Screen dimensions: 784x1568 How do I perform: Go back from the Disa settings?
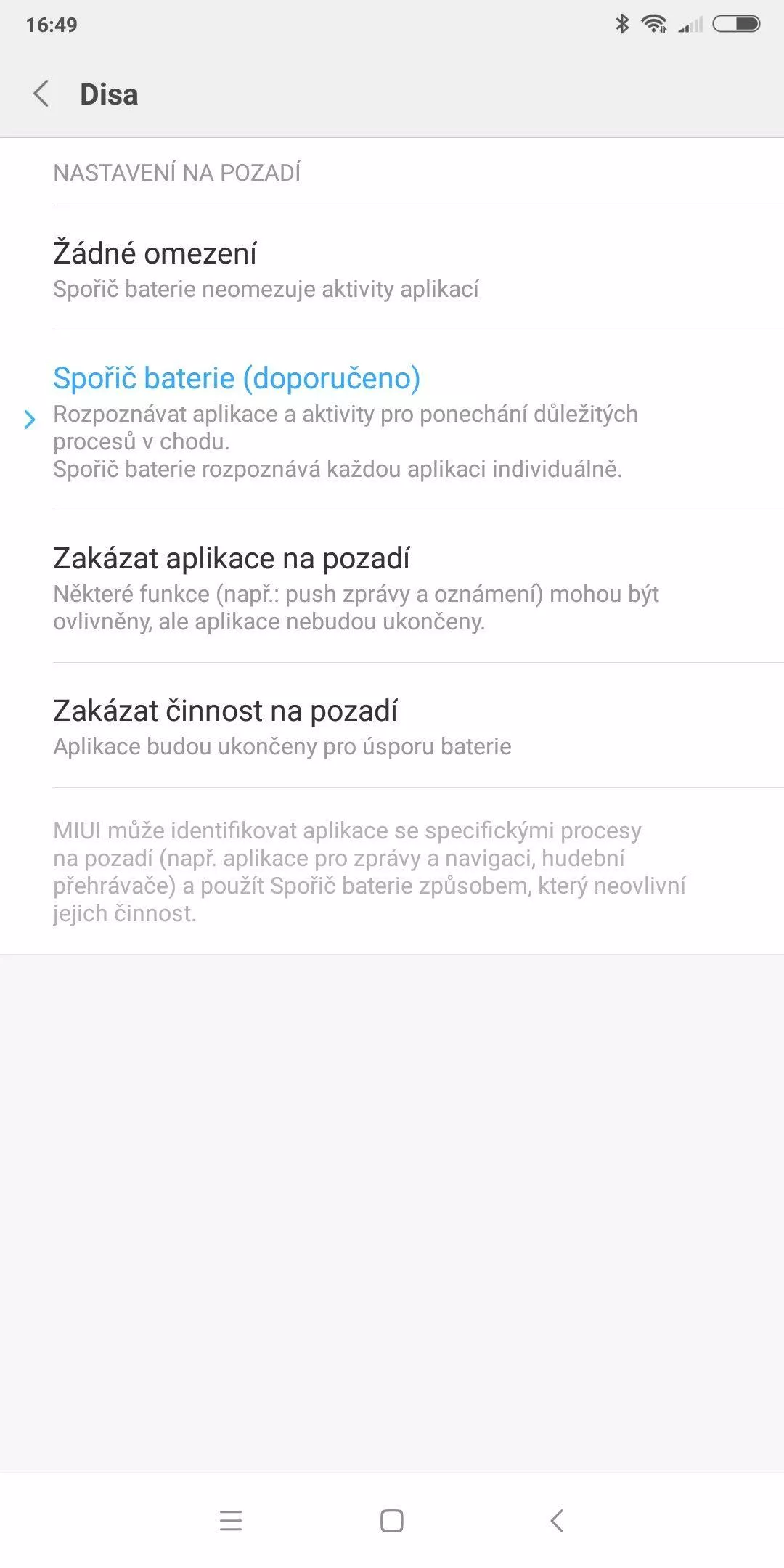click(41, 94)
